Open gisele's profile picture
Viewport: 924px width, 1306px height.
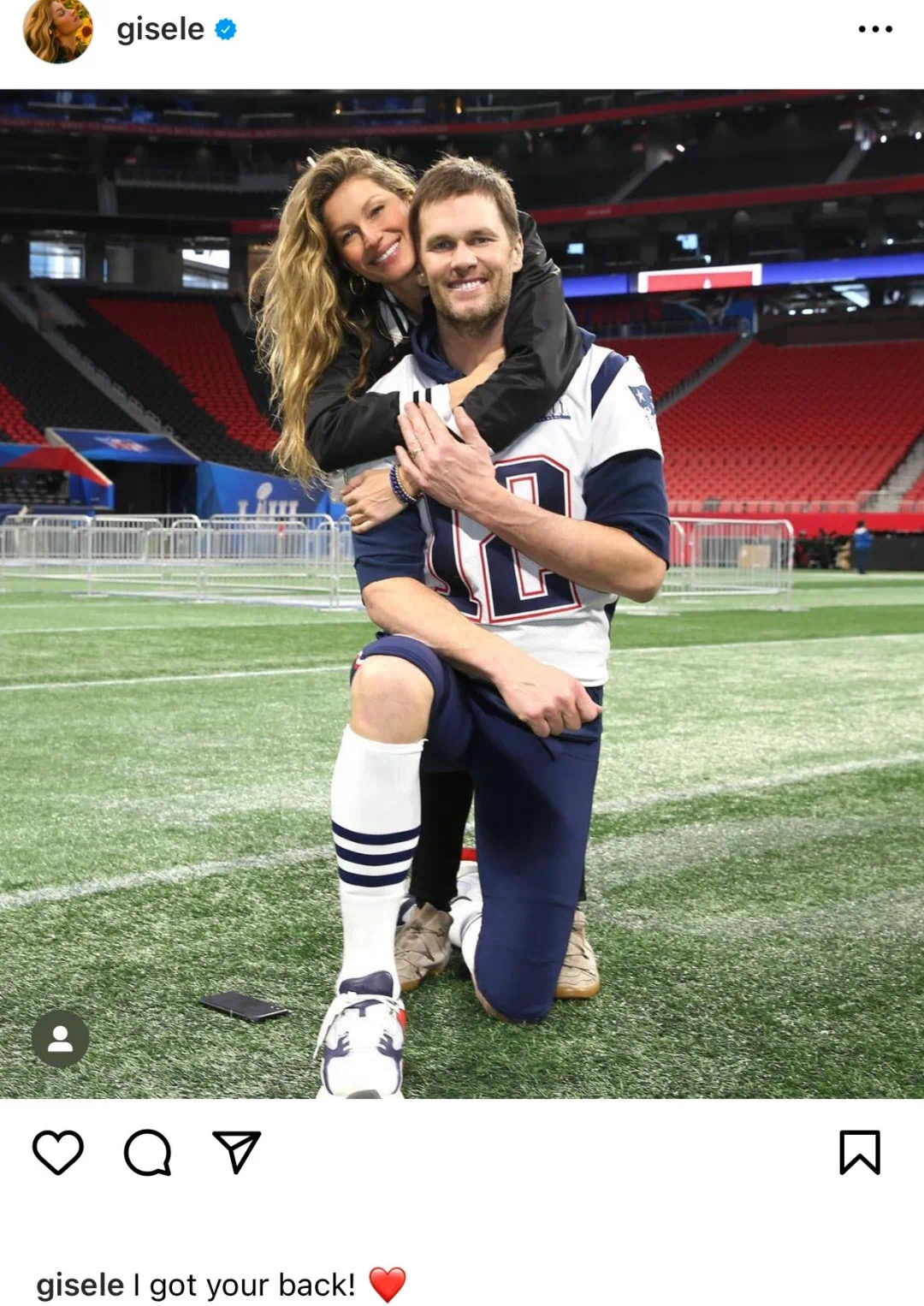tap(57, 30)
